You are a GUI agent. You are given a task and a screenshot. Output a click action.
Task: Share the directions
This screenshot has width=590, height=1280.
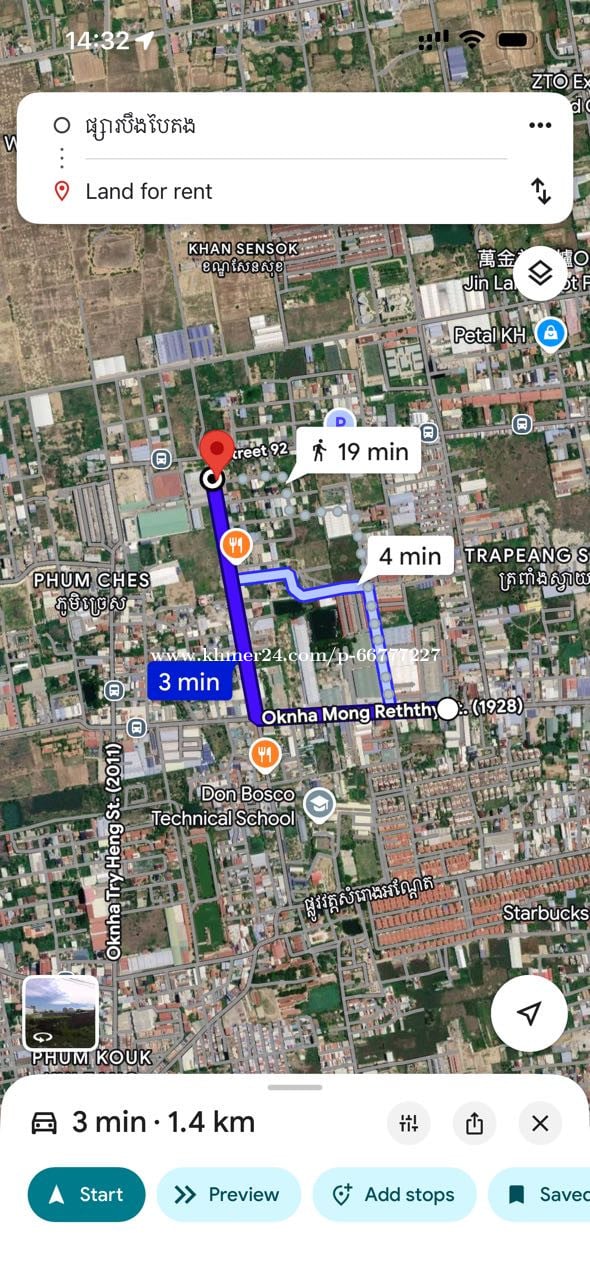tap(474, 1123)
